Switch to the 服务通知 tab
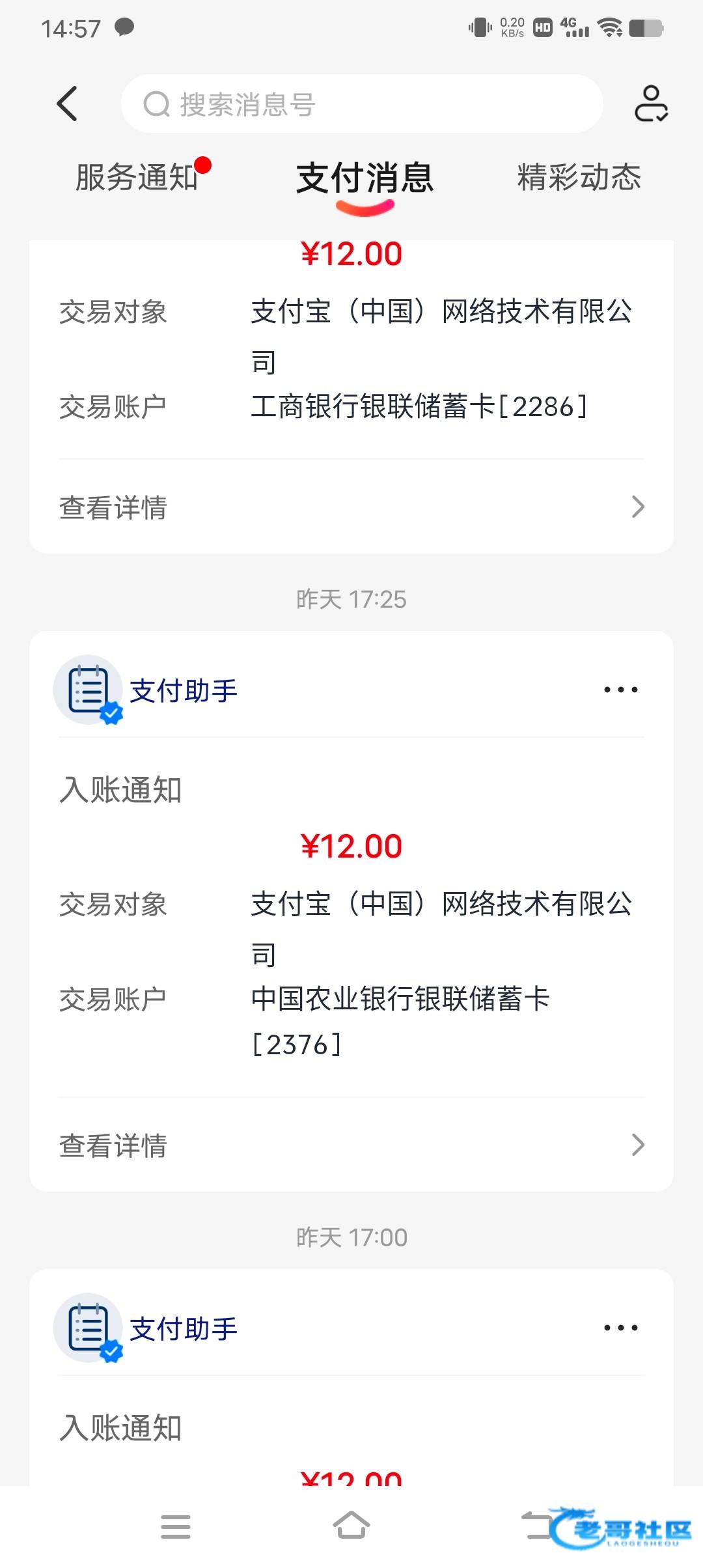703x1568 pixels. coord(137,177)
